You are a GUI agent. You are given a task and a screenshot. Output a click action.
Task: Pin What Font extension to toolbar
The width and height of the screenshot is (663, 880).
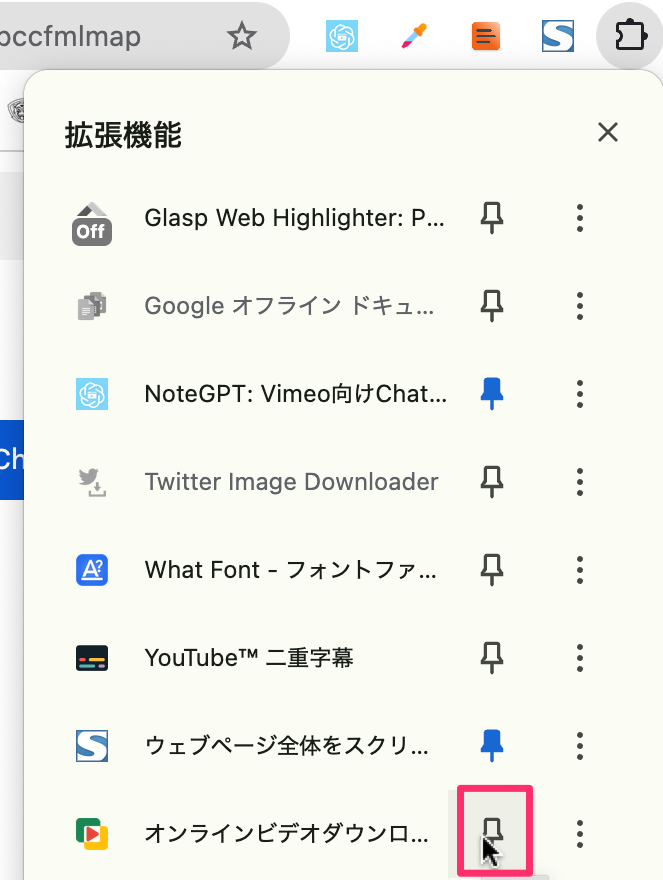[491, 570]
